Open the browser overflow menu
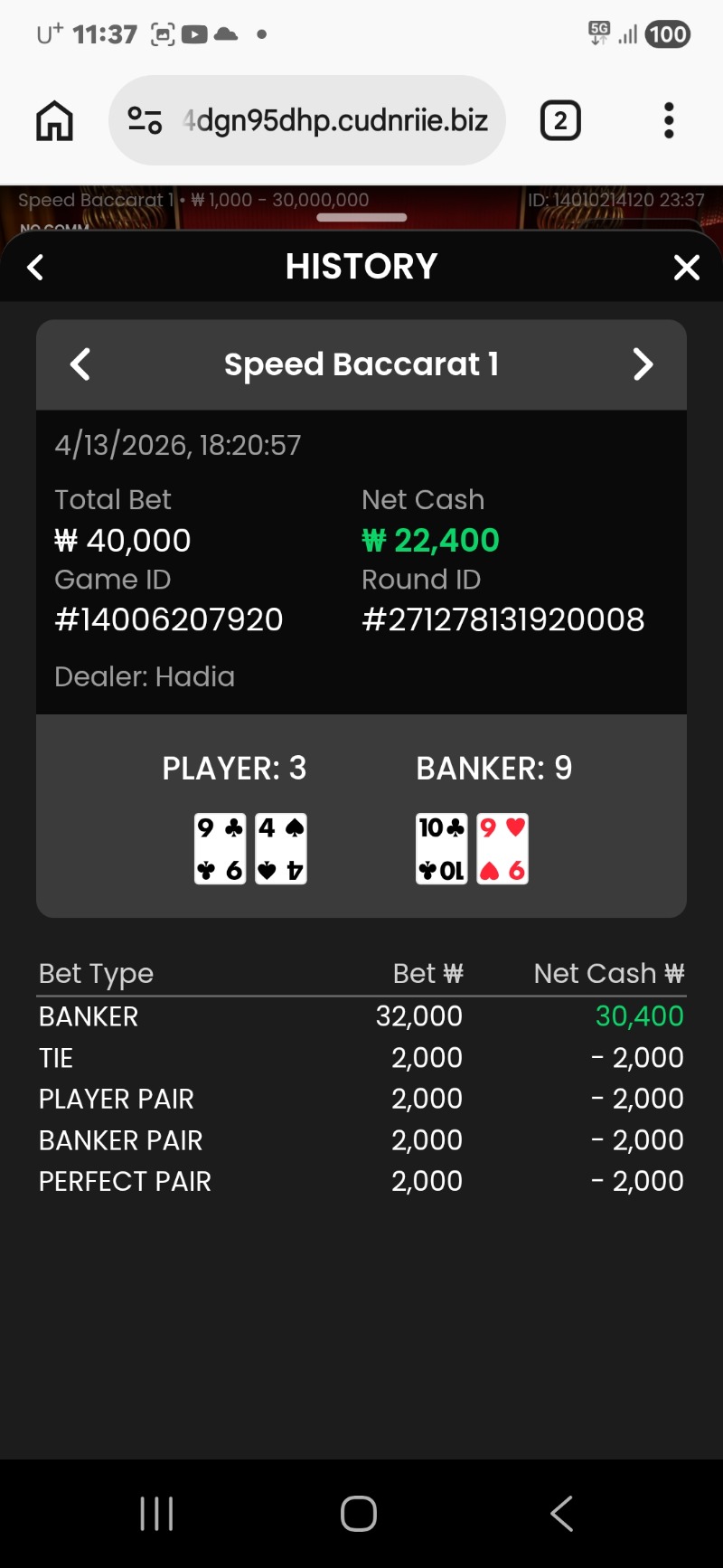Screen dimensions: 723x1568 (x=669, y=120)
